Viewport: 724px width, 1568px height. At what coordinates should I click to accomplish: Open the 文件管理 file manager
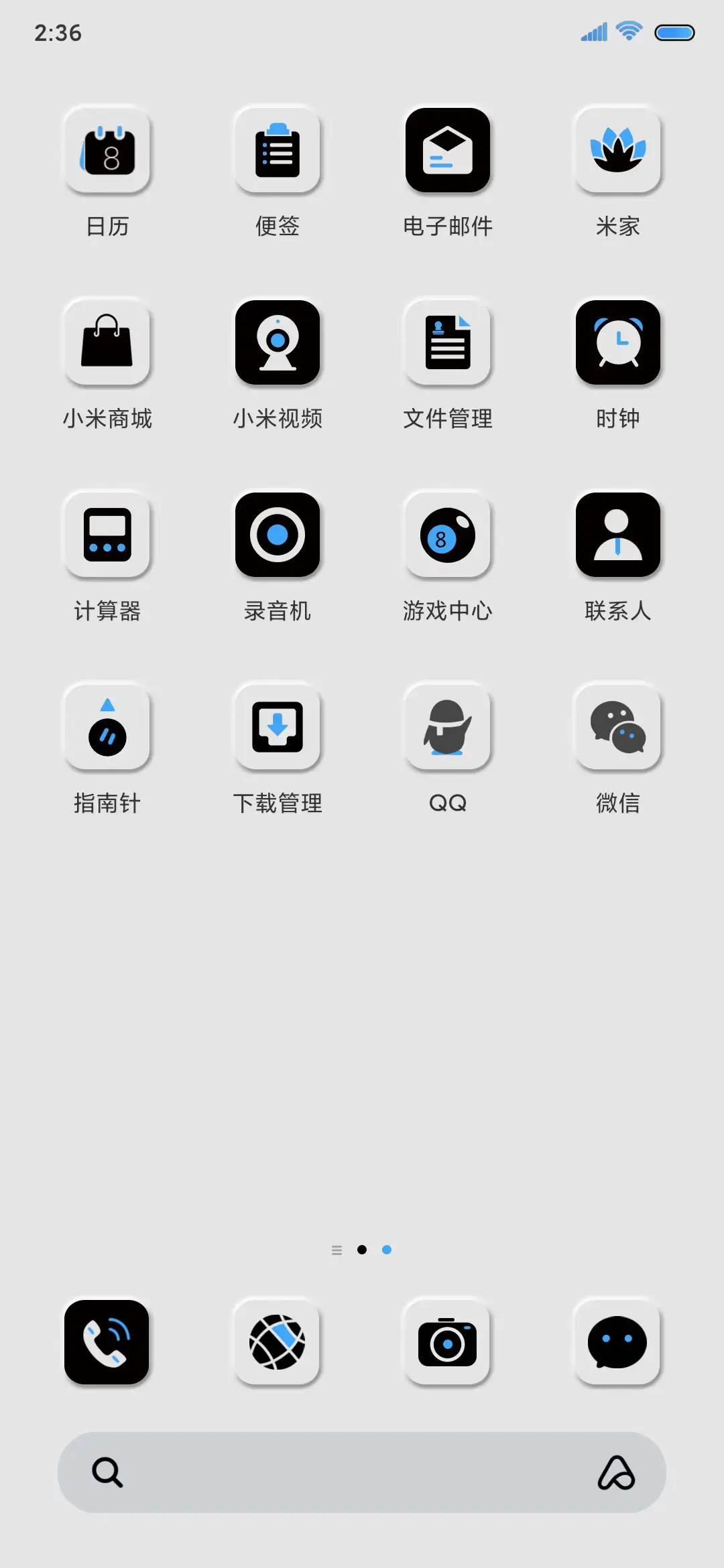[448, 342]
